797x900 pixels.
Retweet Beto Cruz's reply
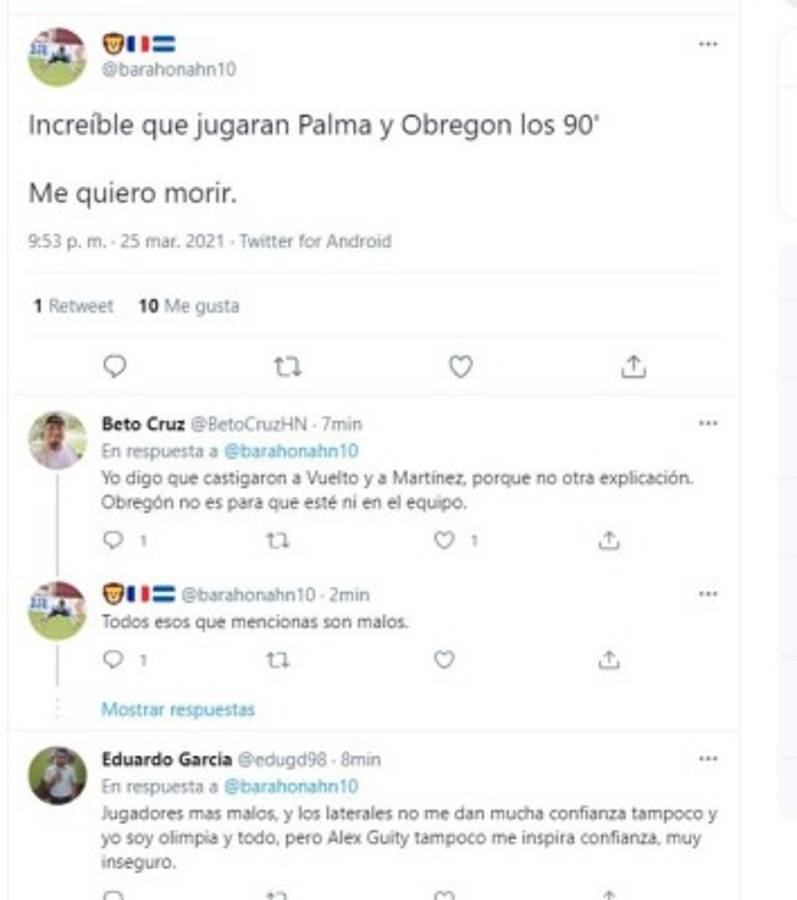coord(278,541)
